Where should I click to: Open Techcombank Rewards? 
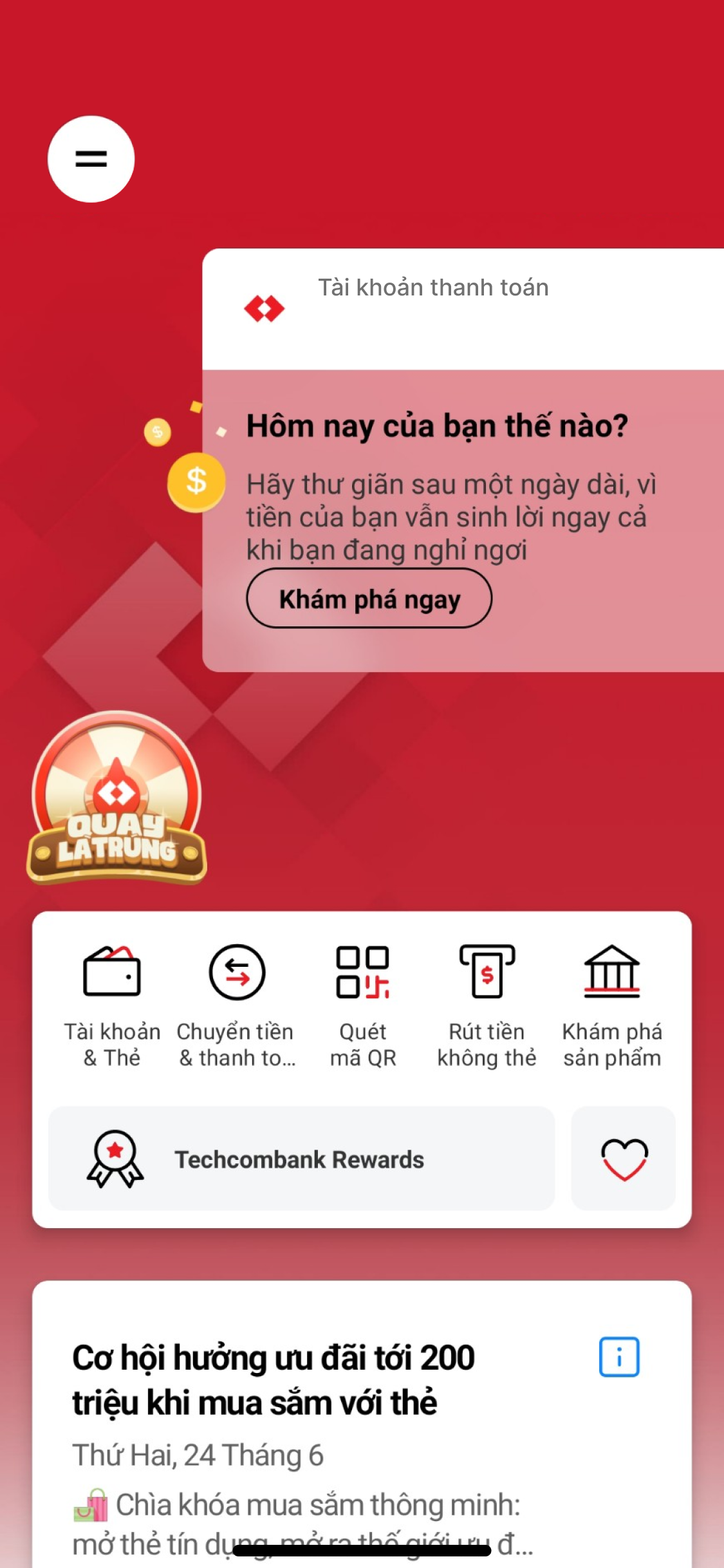click(301, 1159)
